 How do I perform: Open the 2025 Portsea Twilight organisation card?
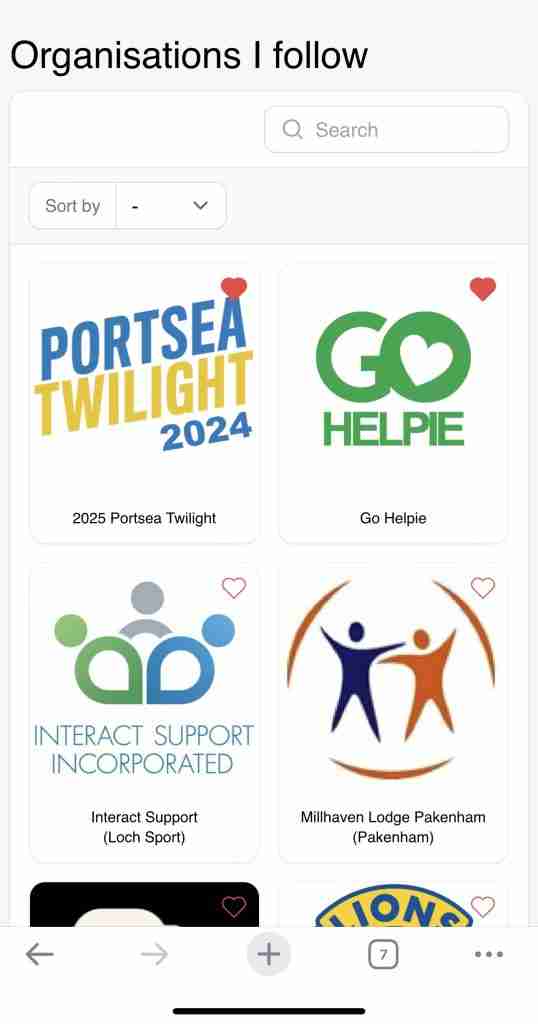coord(144,403)
